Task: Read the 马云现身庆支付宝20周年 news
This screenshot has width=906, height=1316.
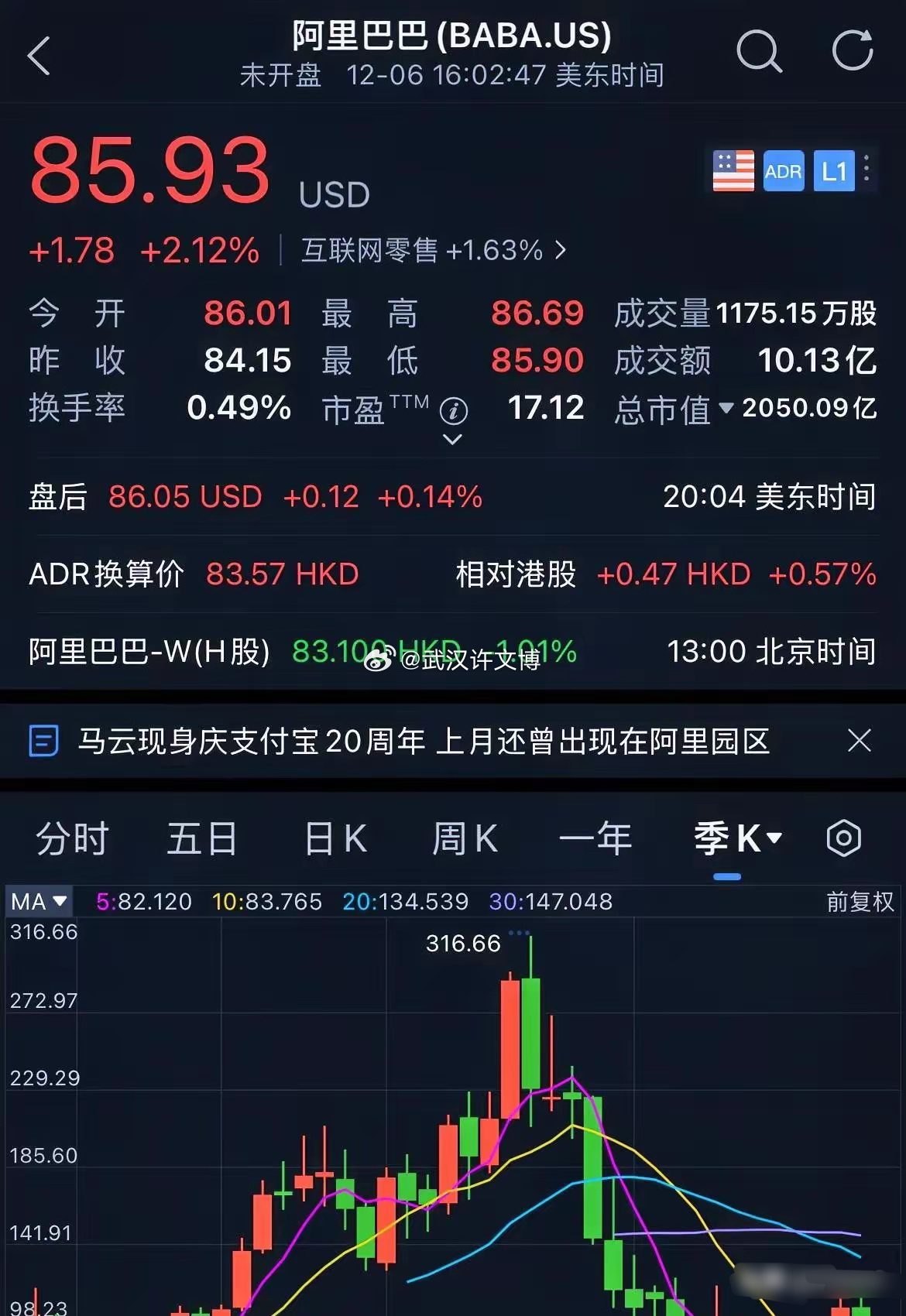Action: click(x=423, y=742)
